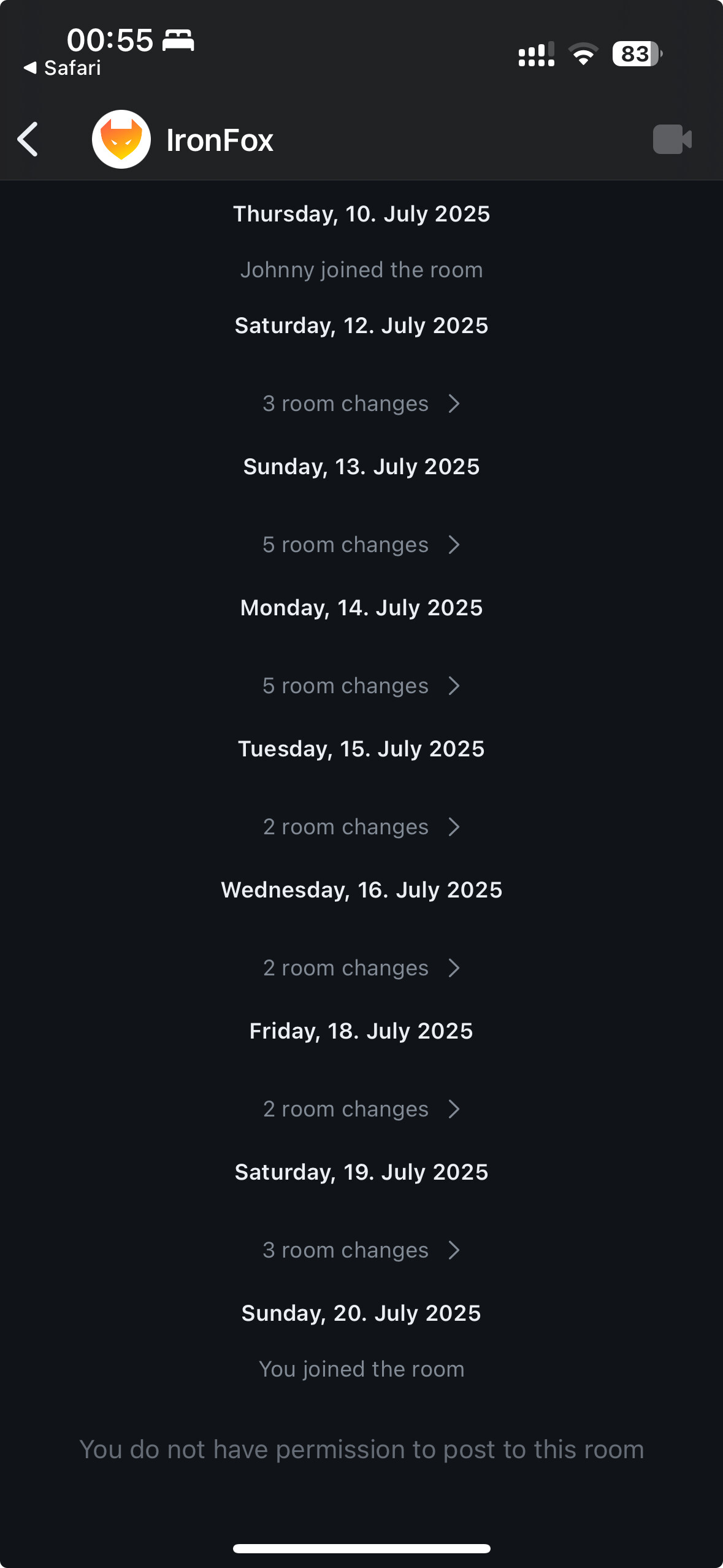This screenshot has width=723, height=1568.
Task: Expand room changes under Monday, 14. July
Action: point(361,686)
